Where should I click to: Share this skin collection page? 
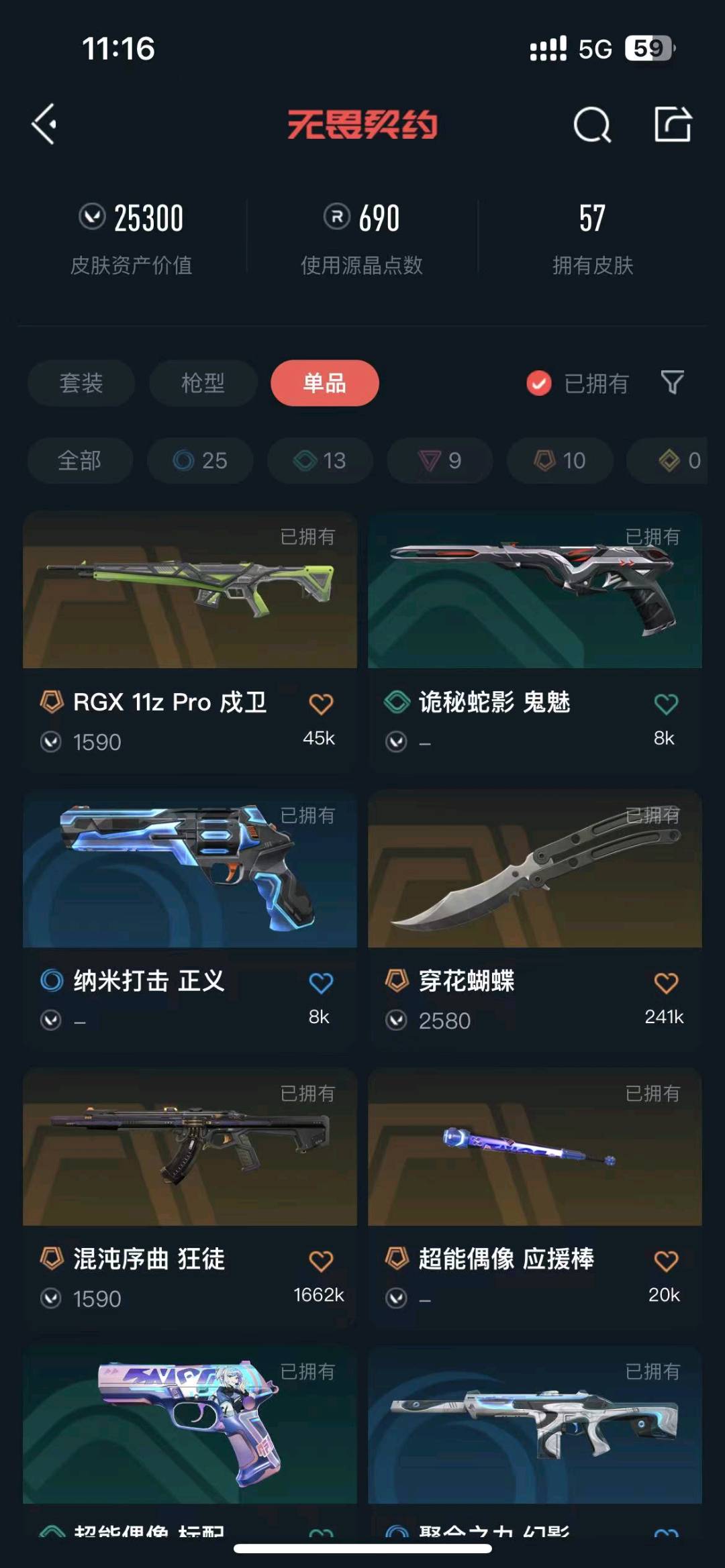pyautogui.click(x=673, y=124)
